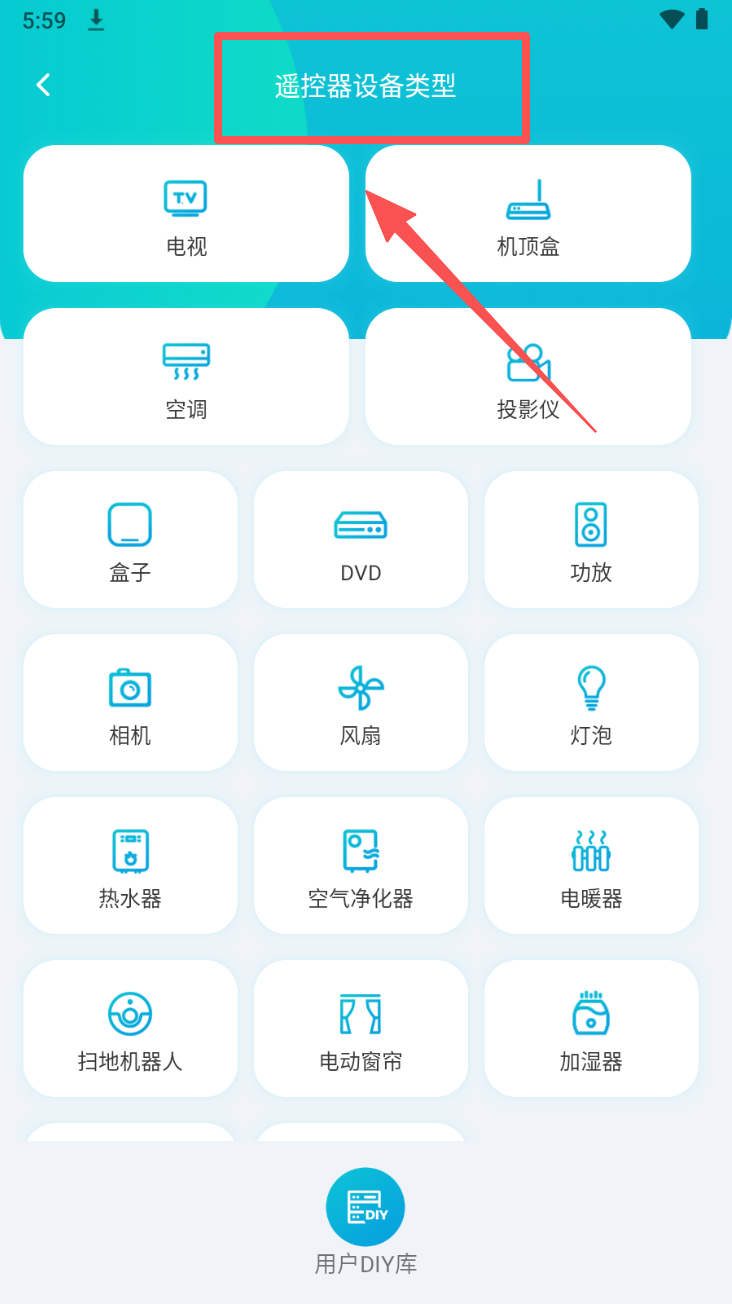The width and height of the screenshot is (732, 1304).
Task: Select the 电视 device type
Action: (186, 214)
